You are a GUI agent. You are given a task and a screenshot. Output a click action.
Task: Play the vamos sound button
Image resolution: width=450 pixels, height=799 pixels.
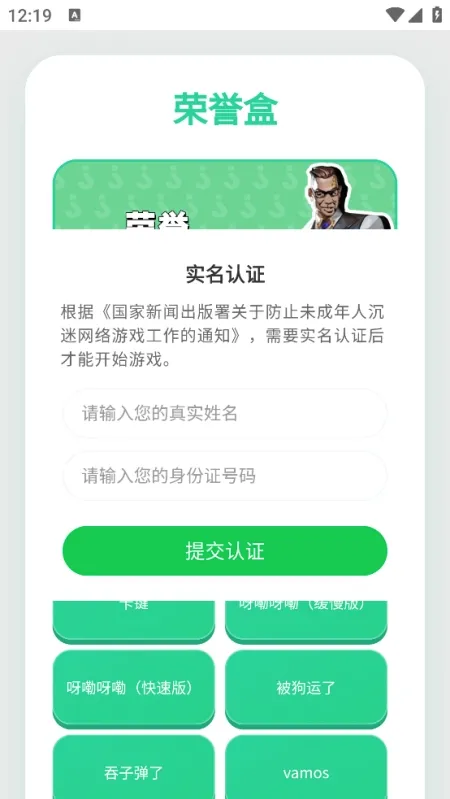tap(306, 768)
